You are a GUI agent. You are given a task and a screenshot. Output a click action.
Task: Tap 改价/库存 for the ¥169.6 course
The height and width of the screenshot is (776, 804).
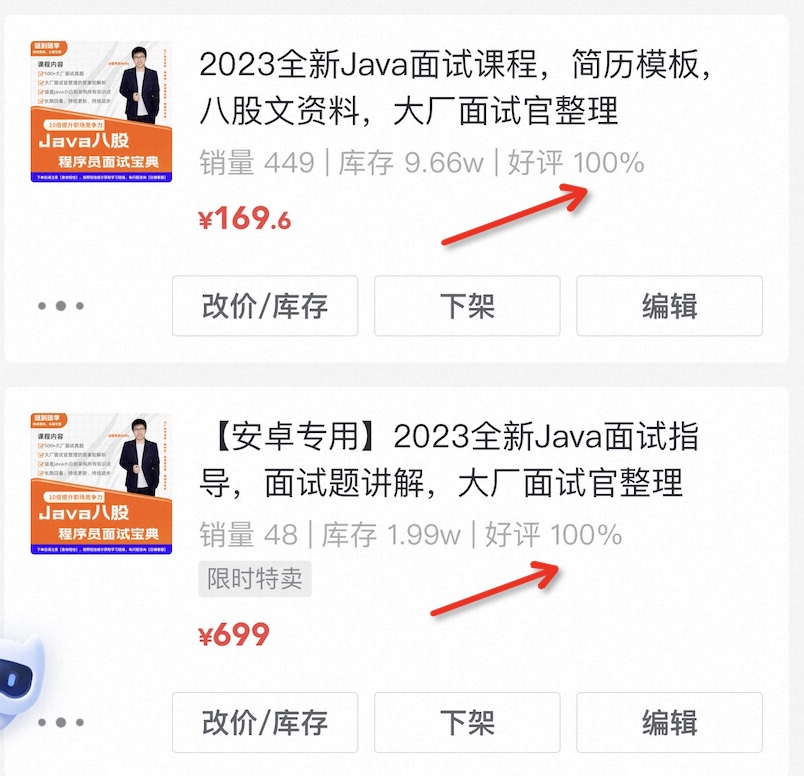(x=265, y=306)
